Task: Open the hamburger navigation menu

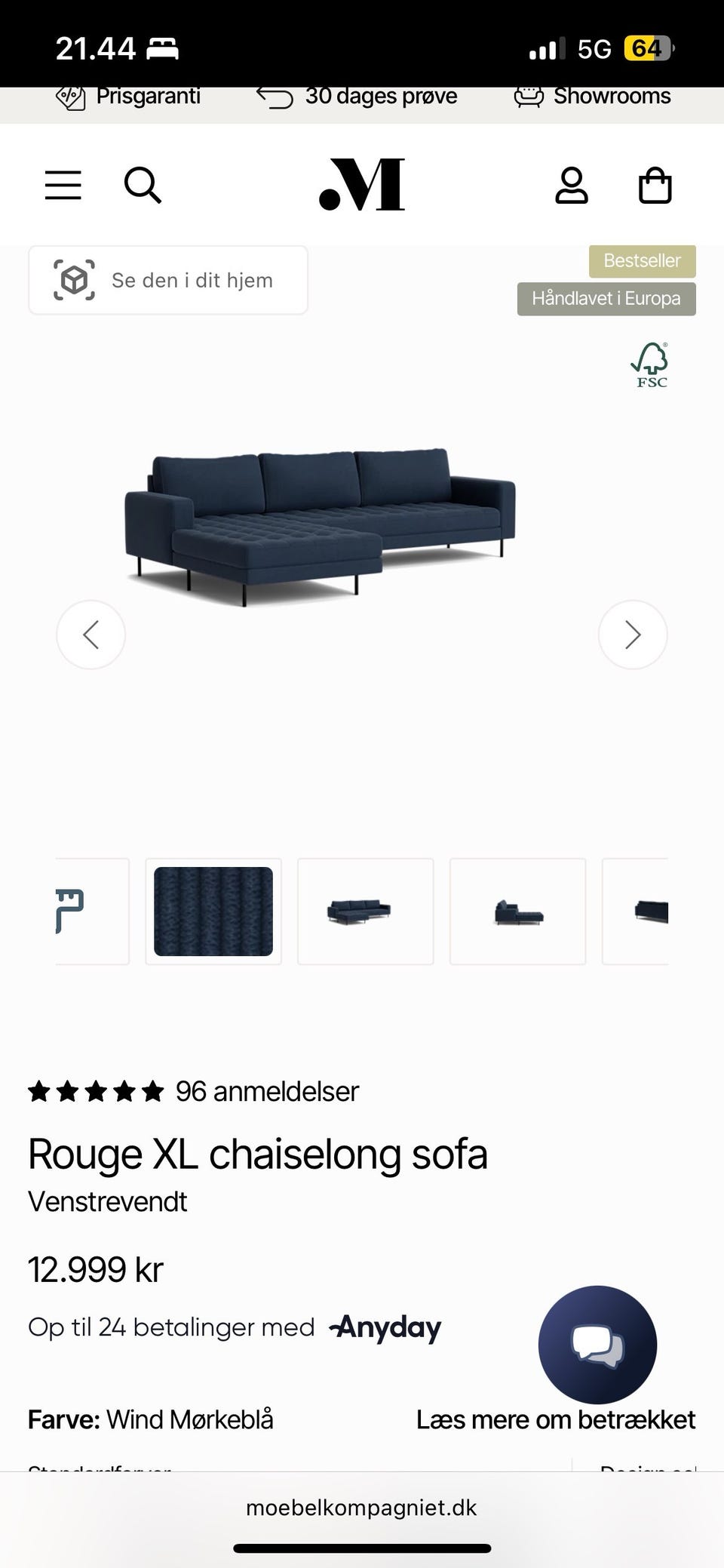Action: pyautogui.click(x=63, y=185)
